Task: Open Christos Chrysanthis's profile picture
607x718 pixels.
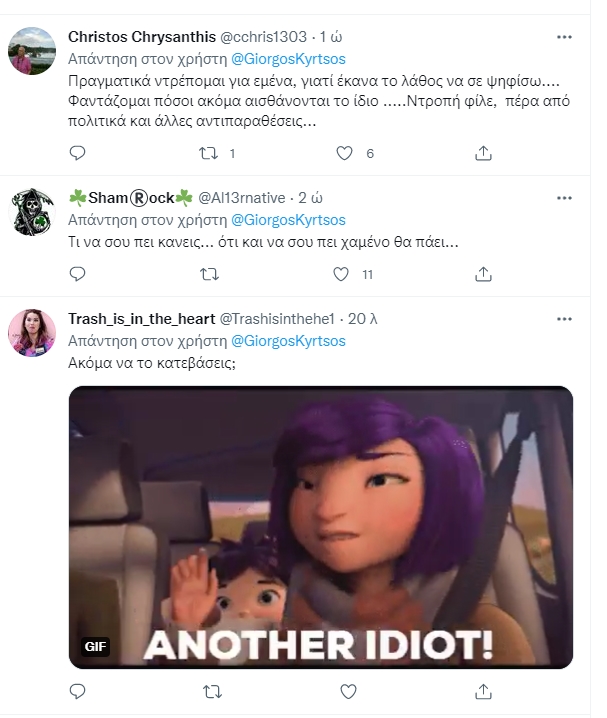Action: (x=31, y=51)
